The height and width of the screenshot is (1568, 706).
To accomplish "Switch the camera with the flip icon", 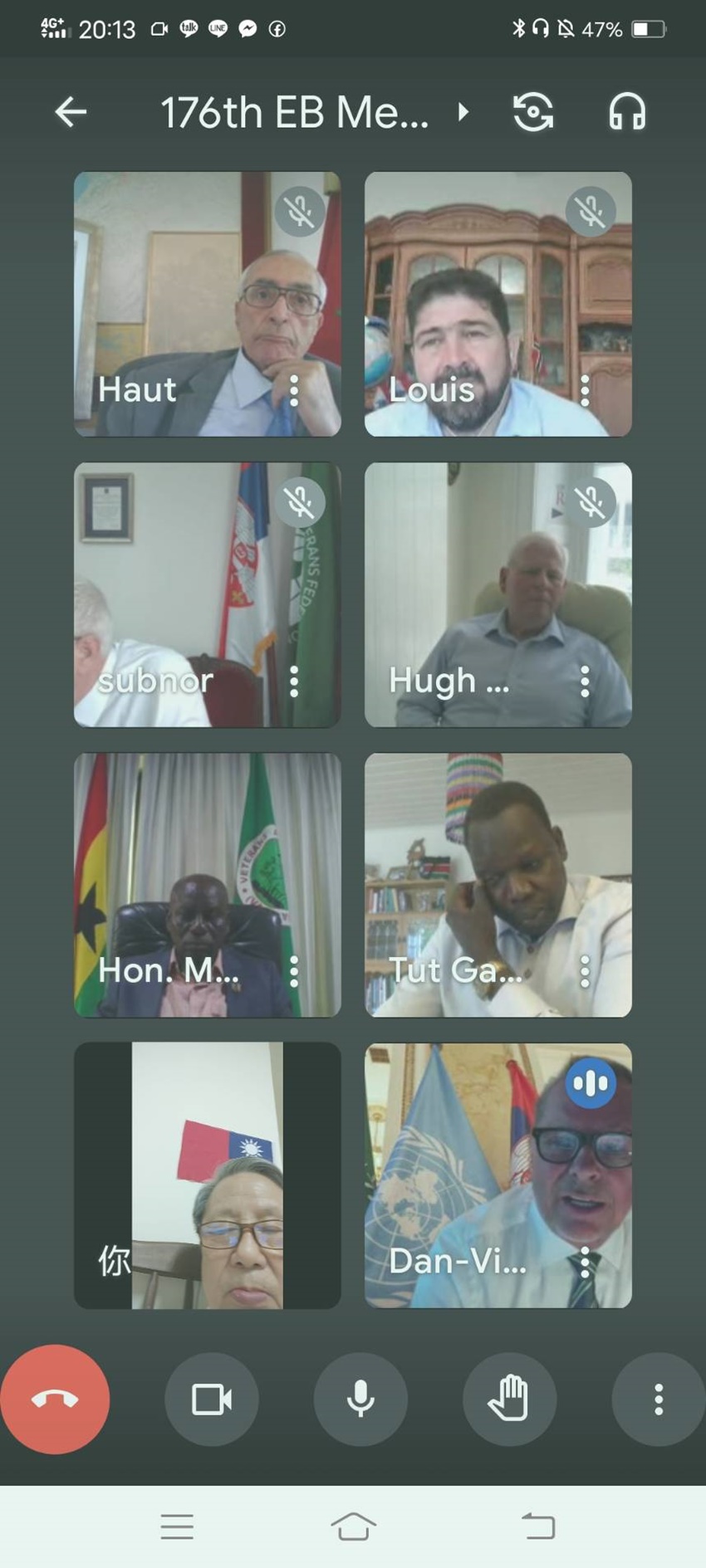I will (533, 112).
